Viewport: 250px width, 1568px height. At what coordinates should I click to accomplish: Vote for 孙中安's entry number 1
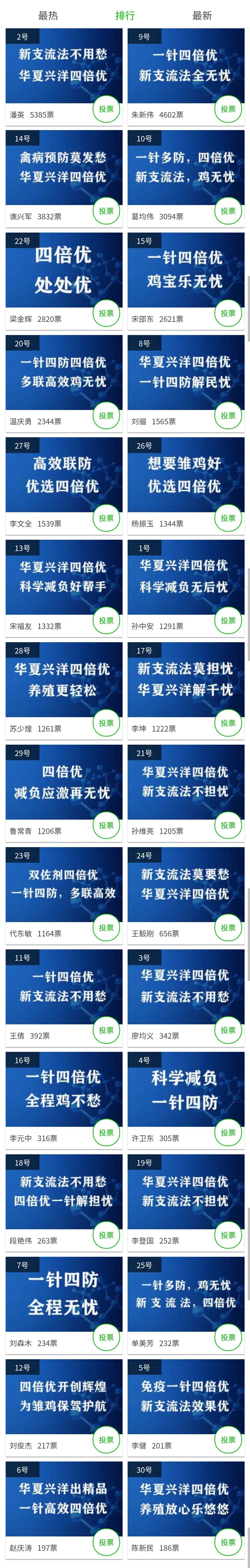pyautogui.click(x=228, y=621)
